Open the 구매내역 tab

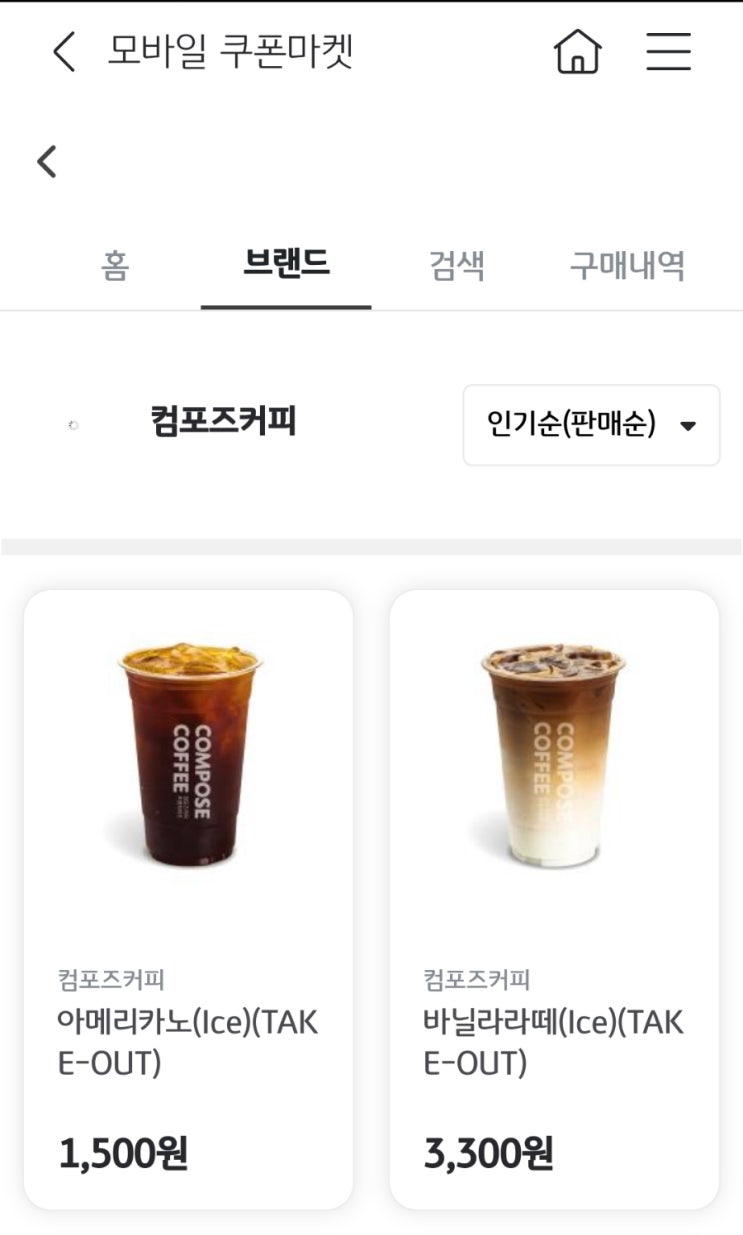pyautogui.click(x=627, y=266)
